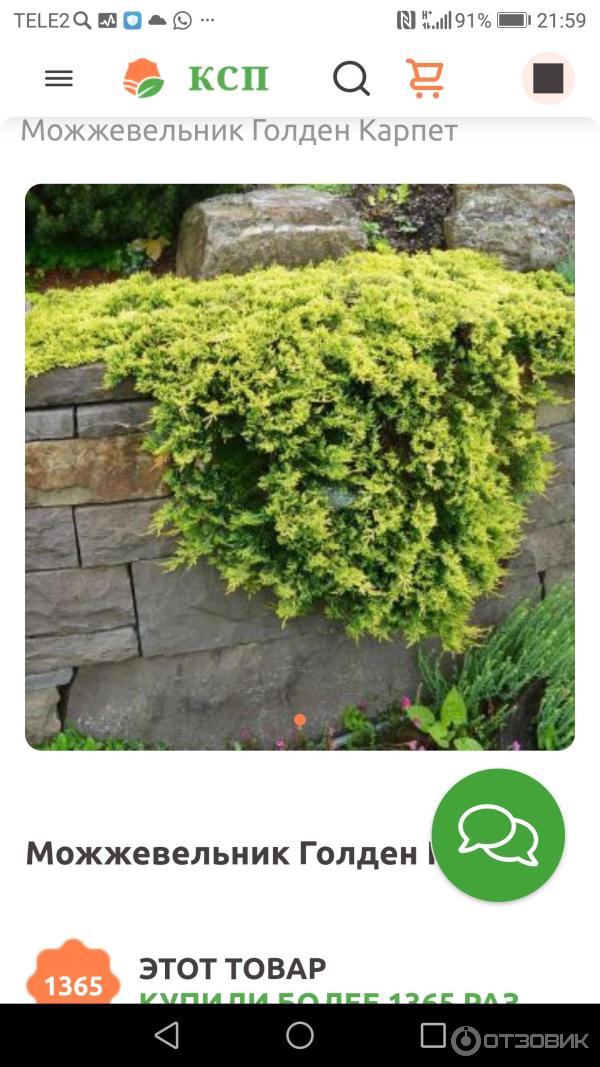Go to the КСП home logo

coord(197,78)
